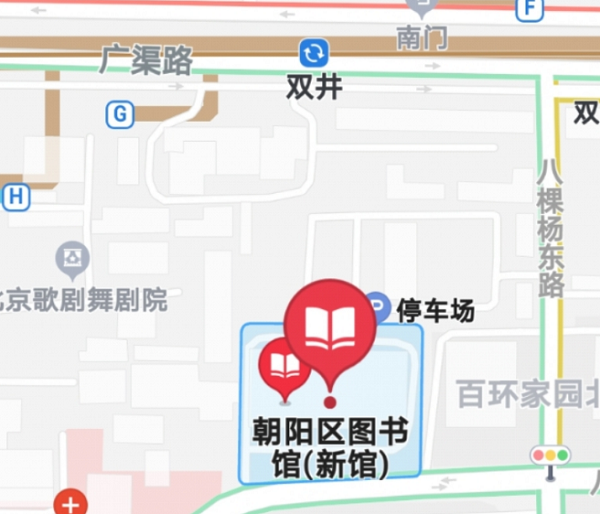Select the 双井 subway station icon
The height and width of the screenshot is (514, 600).
pos(314,53)
